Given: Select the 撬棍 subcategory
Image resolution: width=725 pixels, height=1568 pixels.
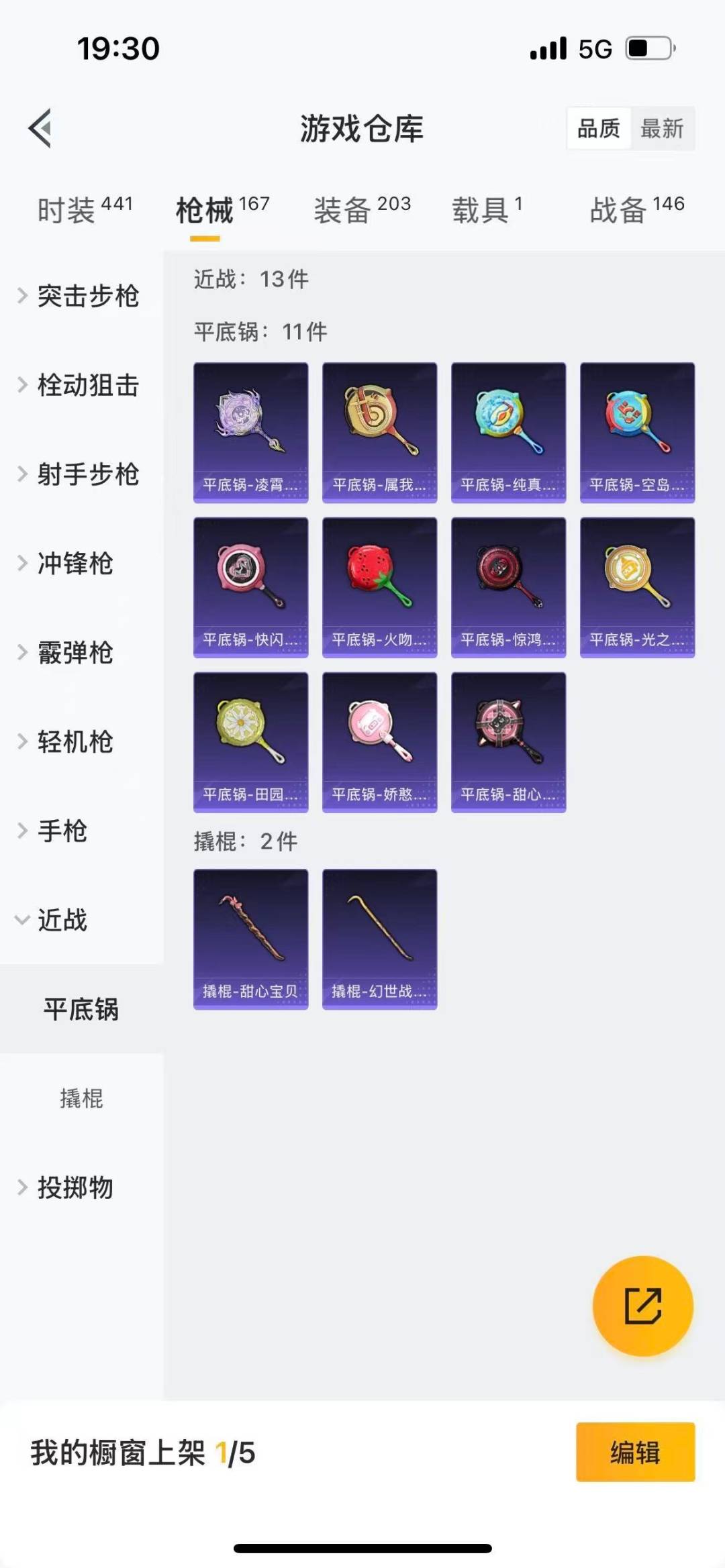Looking at the screenshot, I should click(81, 1098).
